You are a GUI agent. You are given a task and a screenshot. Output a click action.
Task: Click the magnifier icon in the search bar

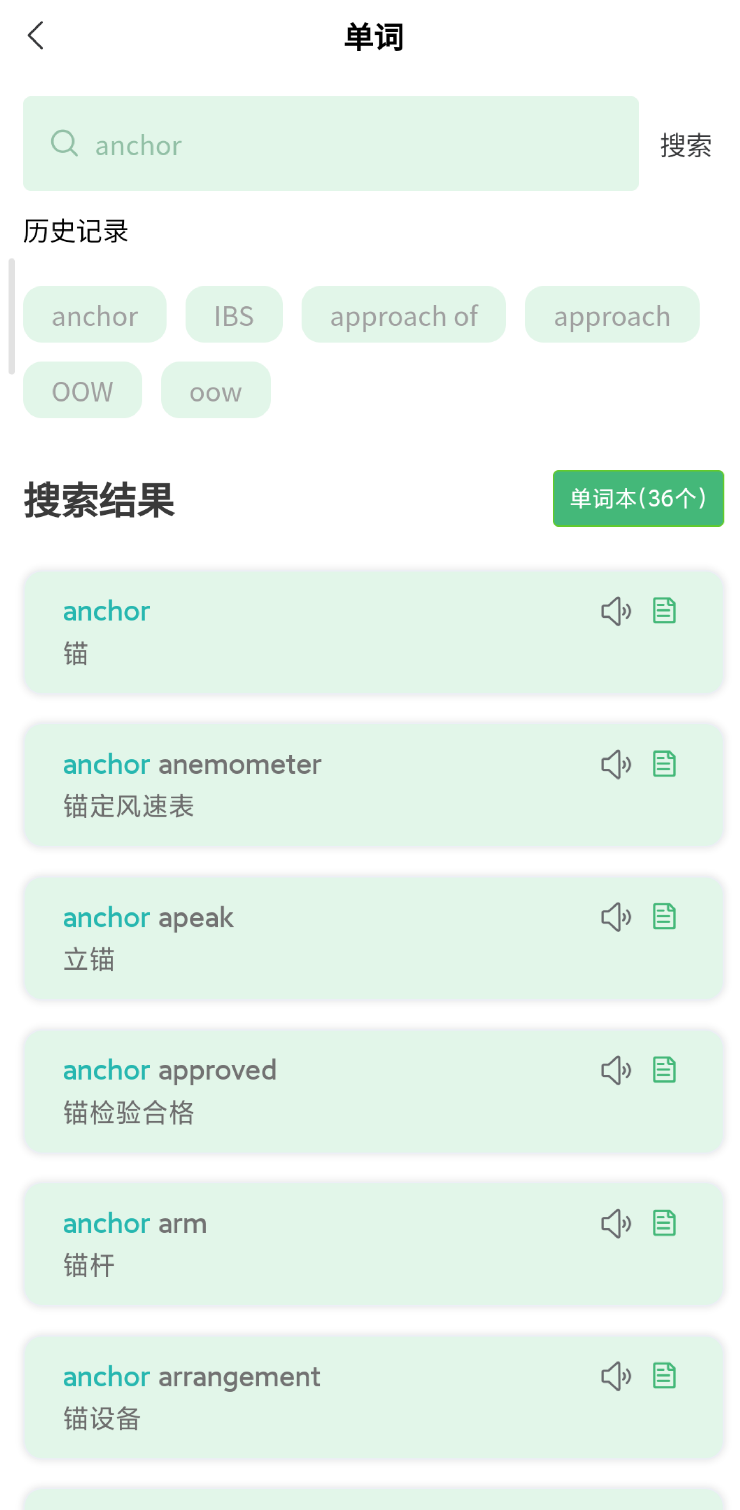coord(64,144)
